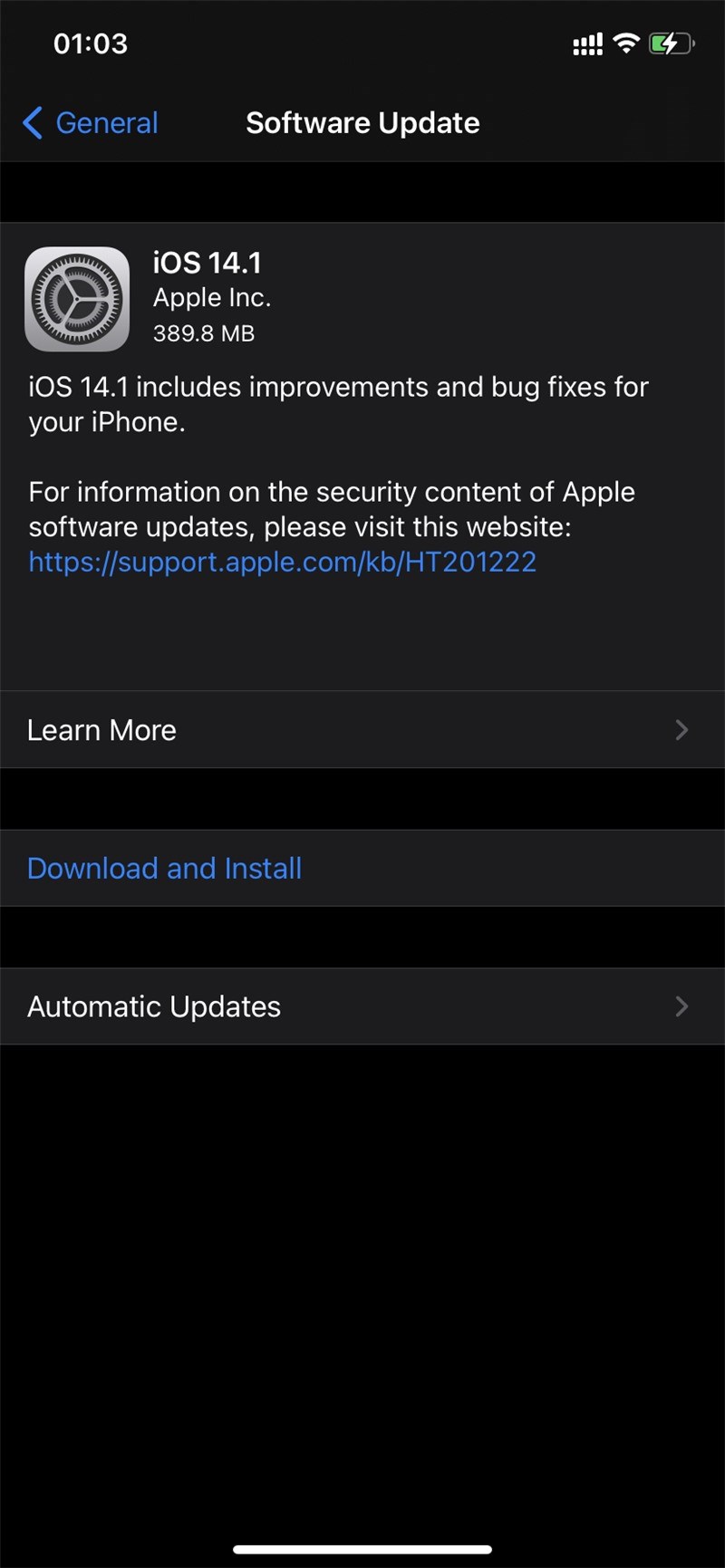
Task: Tap the charging battery icon
Action: coord(670,43)
